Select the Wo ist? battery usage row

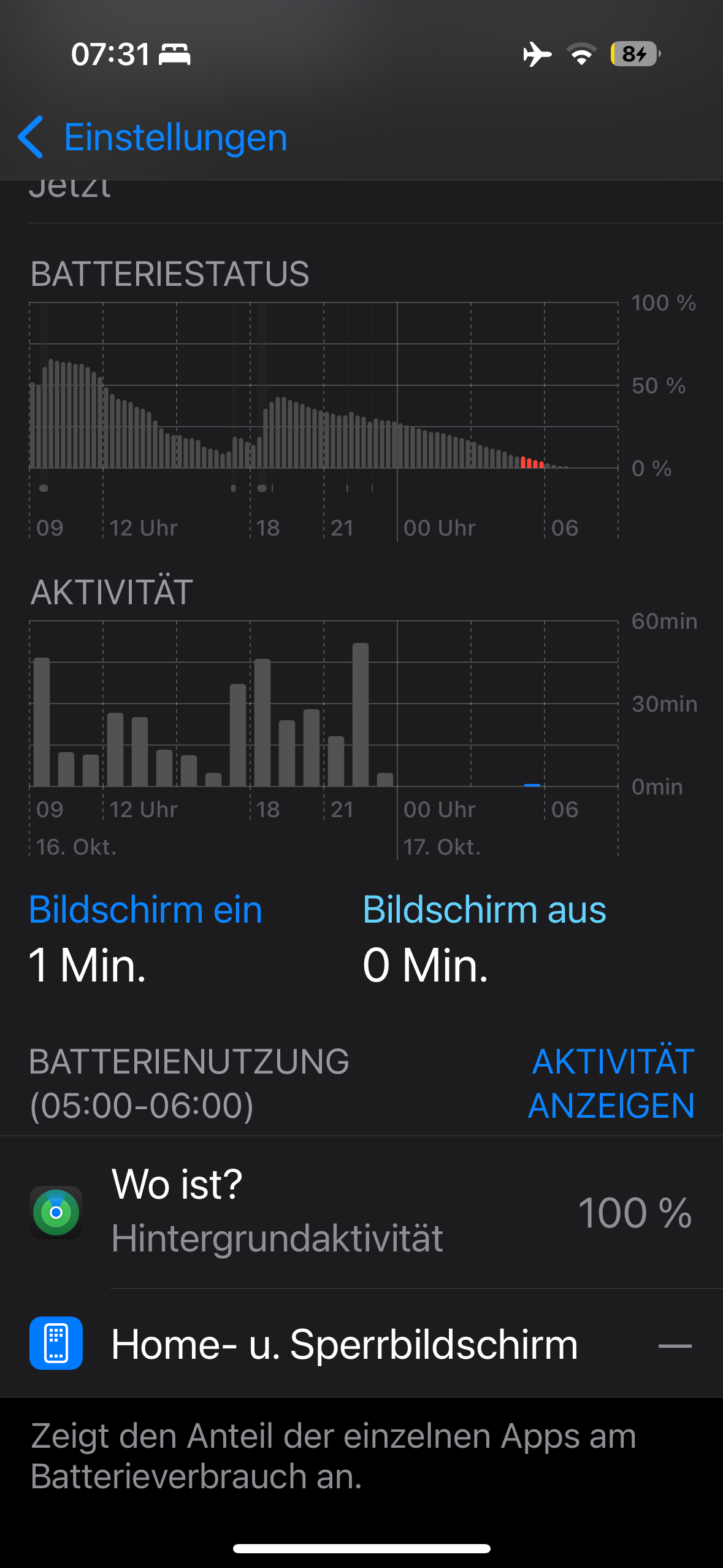tap(362, 1212)
